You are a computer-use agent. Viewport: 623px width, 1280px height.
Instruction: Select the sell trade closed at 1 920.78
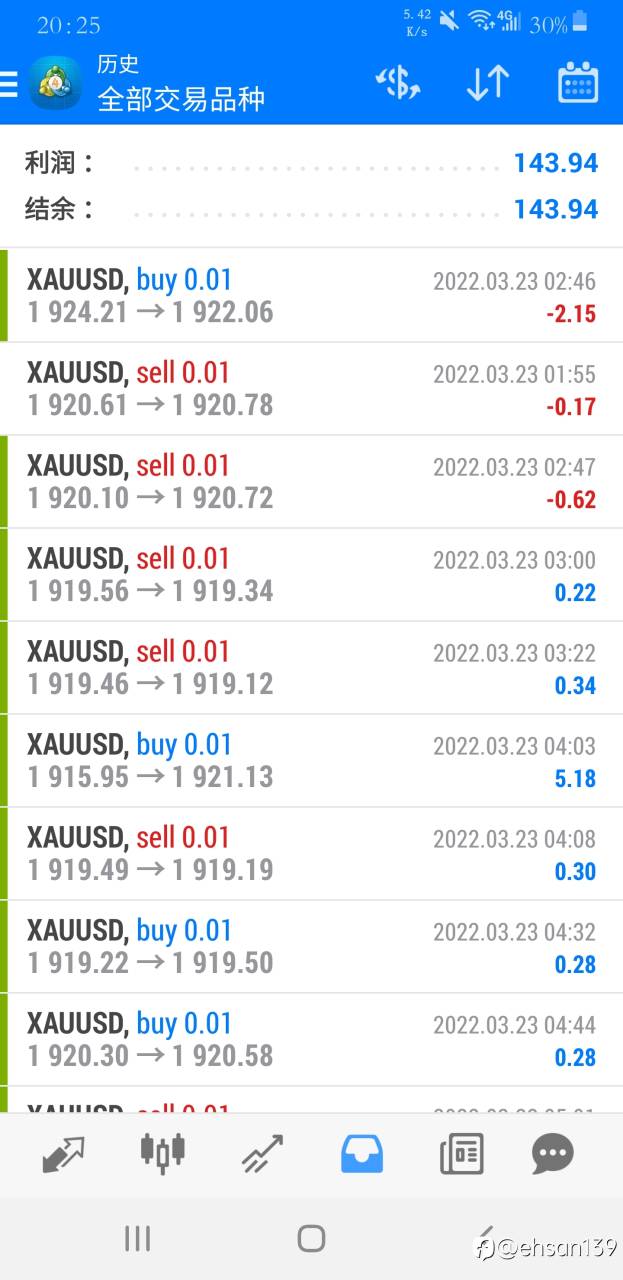(311, 389)
